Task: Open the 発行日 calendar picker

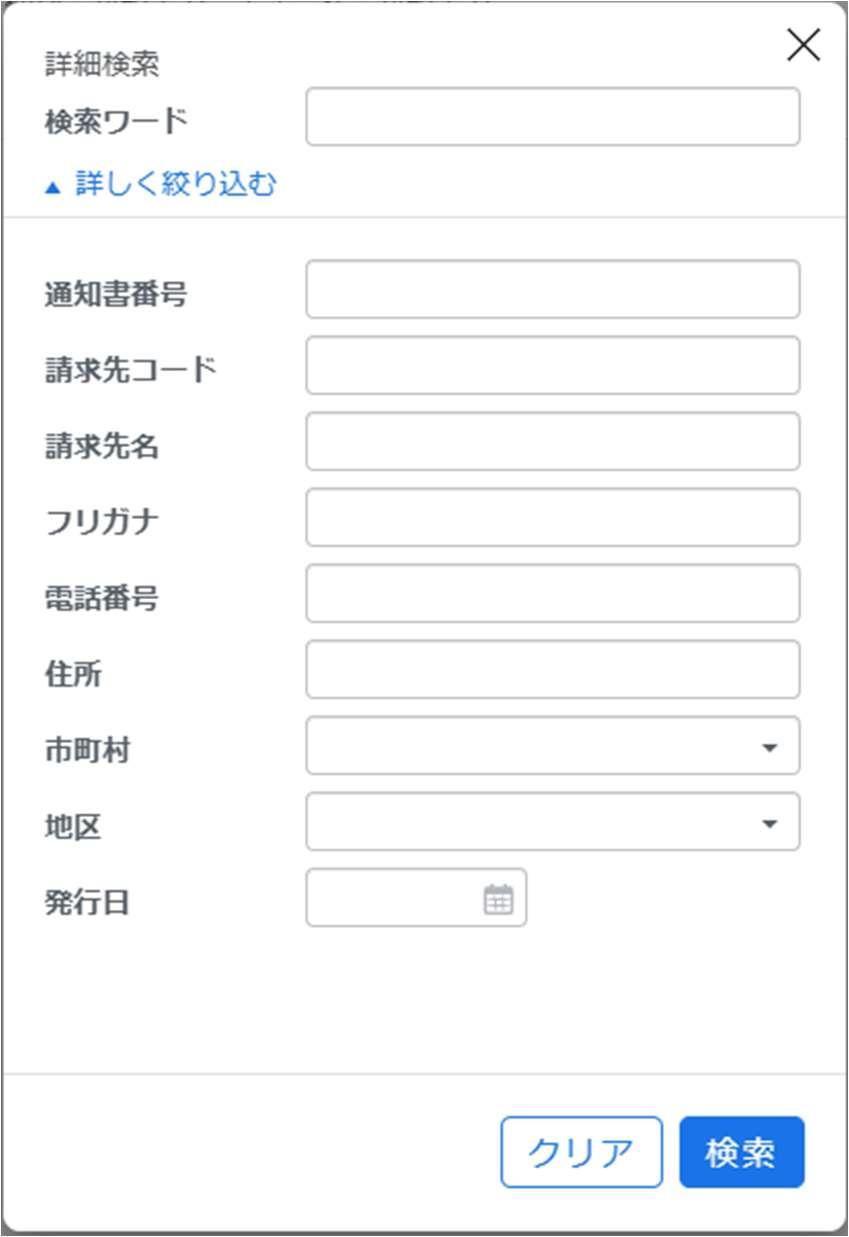Action: (498, 899)
